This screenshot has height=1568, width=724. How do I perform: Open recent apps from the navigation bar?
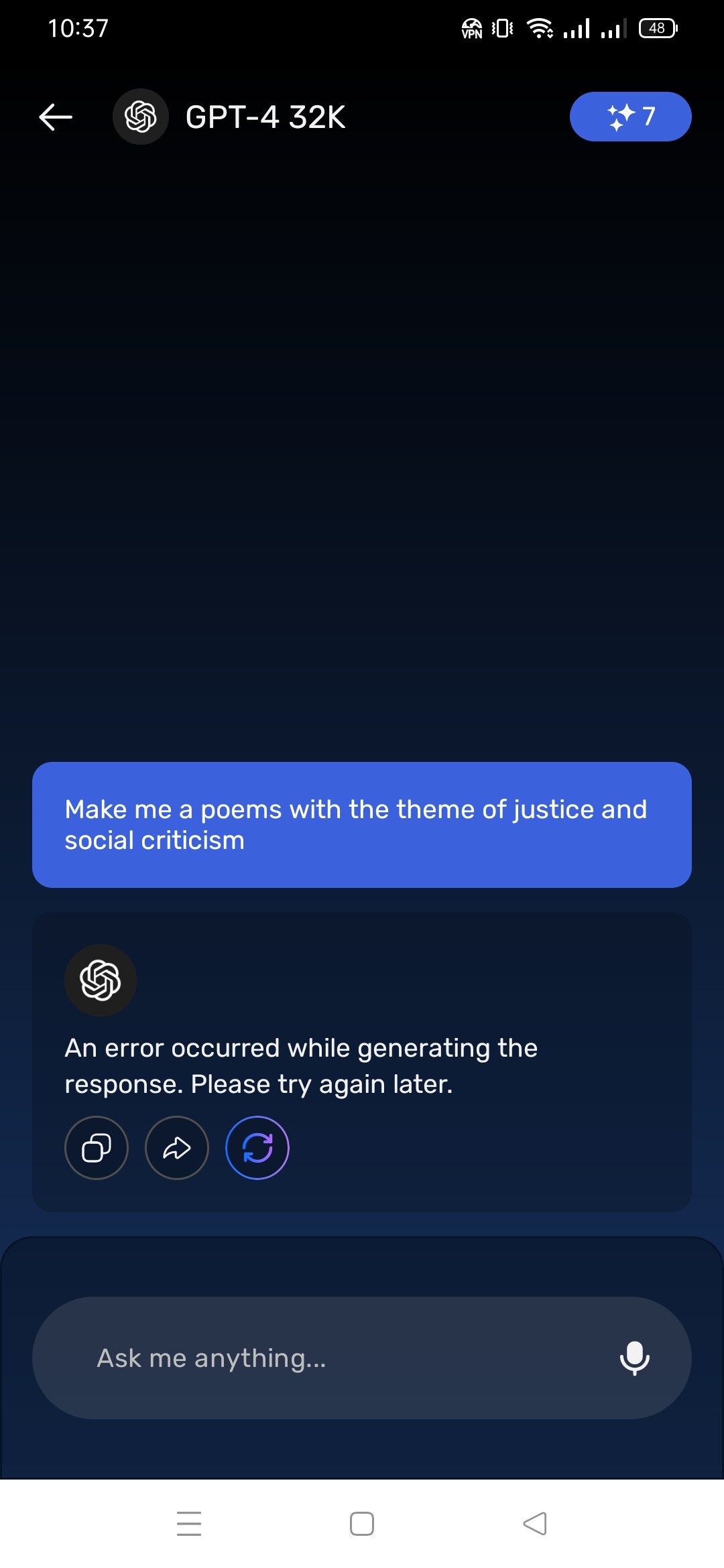(189, 1524)
